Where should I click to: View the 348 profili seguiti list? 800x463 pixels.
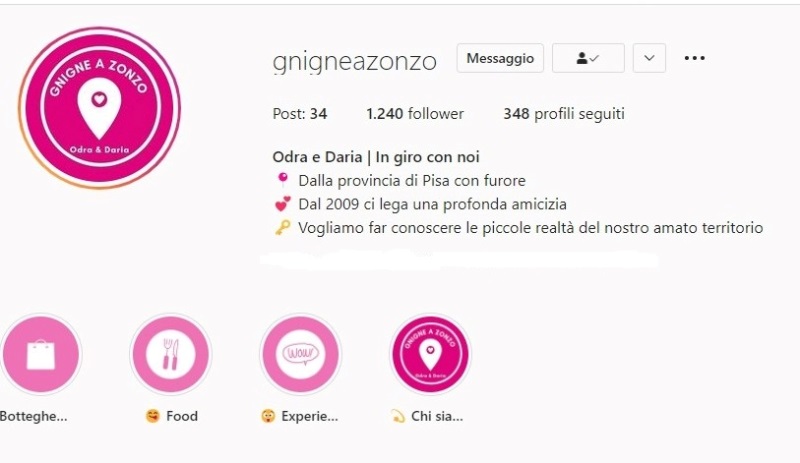563,114
